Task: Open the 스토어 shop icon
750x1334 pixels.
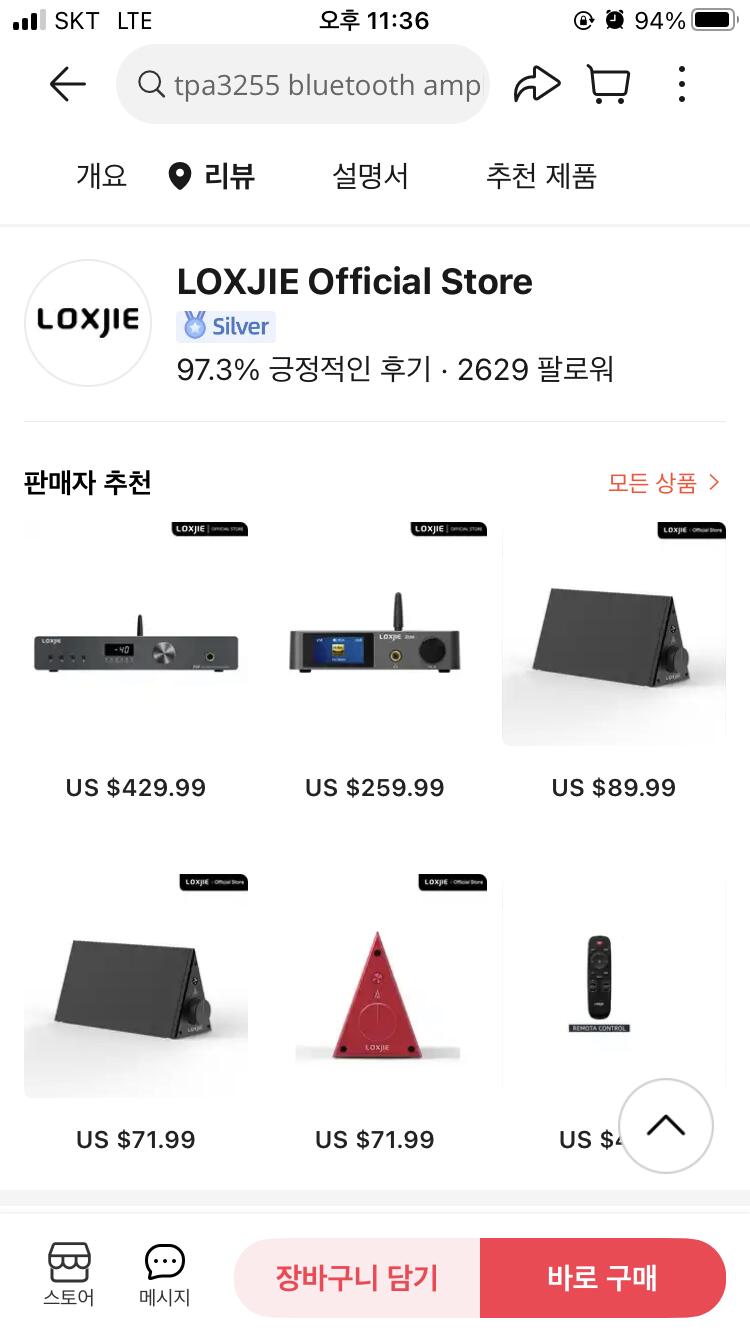Action: pos(69,1275)
